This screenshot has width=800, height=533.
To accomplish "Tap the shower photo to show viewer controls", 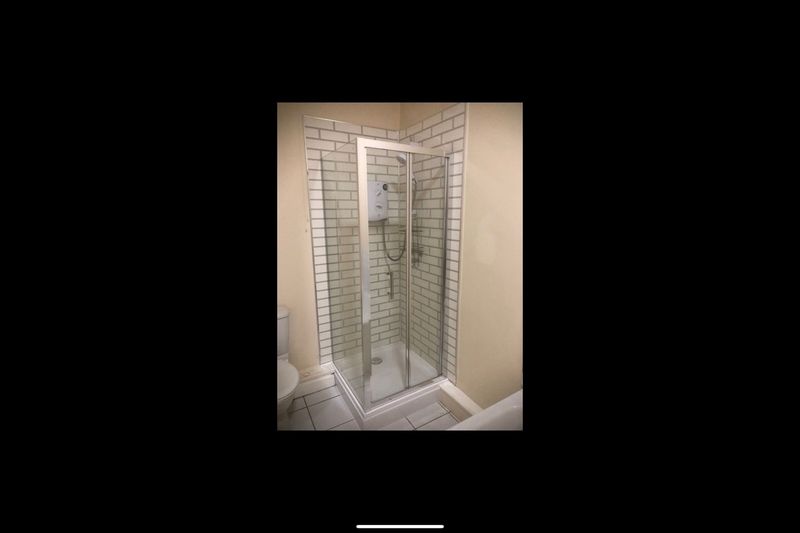I will coord(399,266).
